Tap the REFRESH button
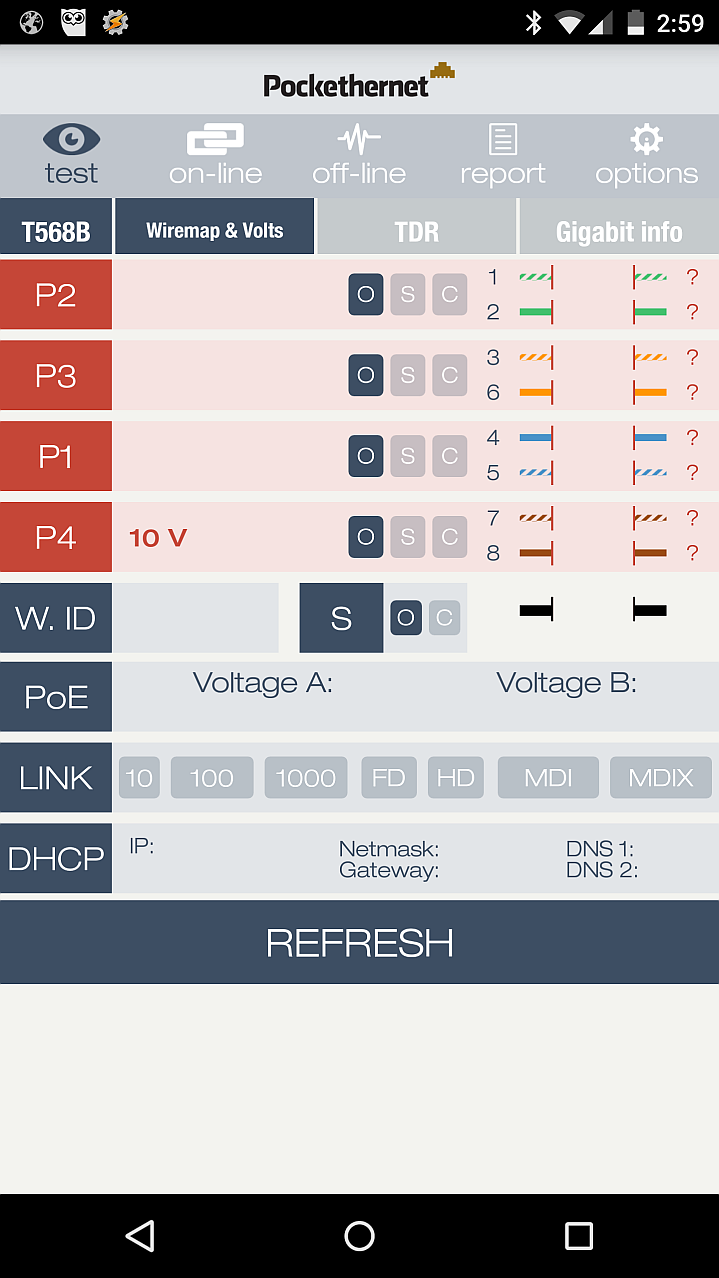Screen dimensions: 719x1278 coord(359,942)
